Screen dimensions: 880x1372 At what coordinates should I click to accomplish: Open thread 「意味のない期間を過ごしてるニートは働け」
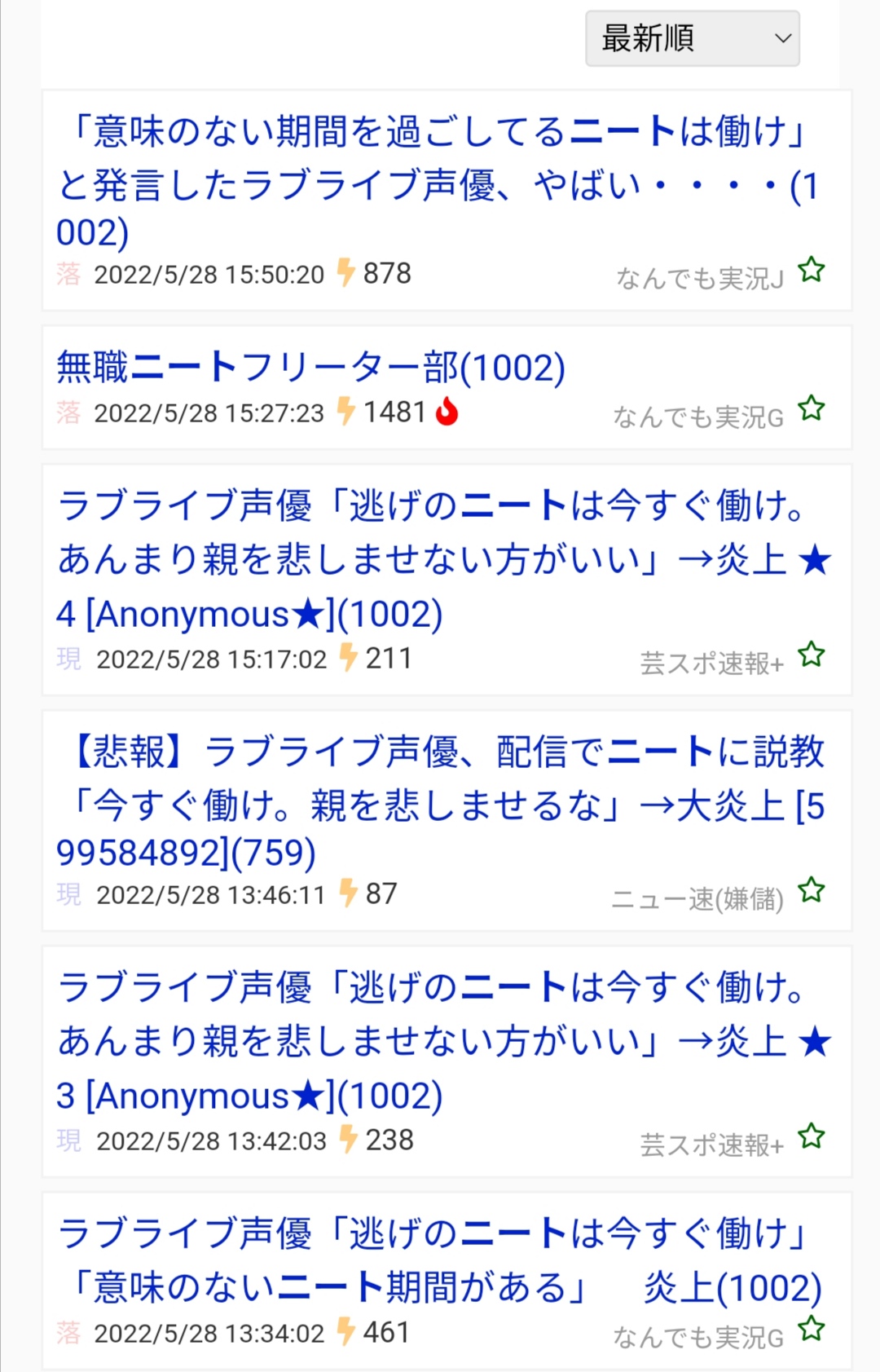[x=436, y=182]
